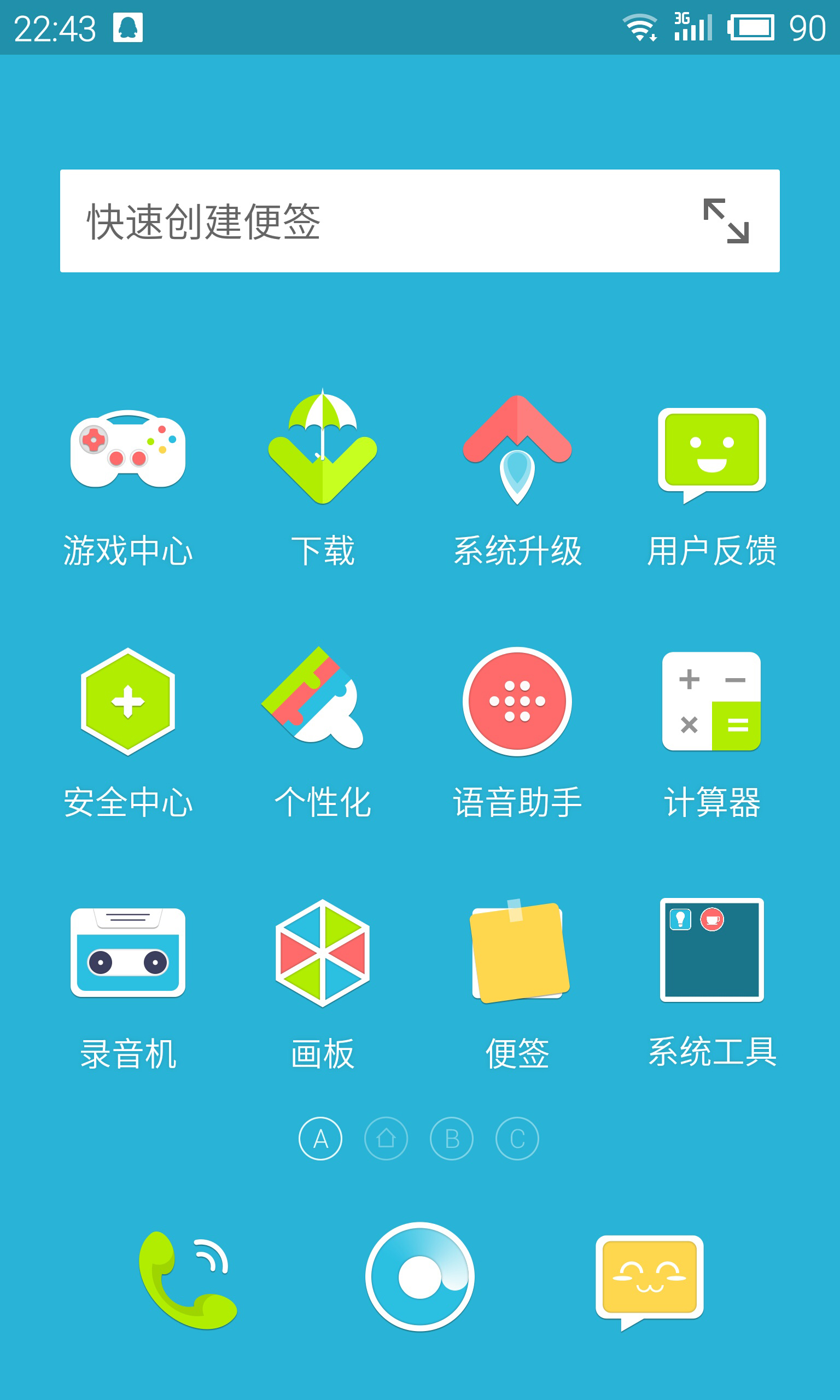Jump to page C indicator
The image size is (840, 1400).
[517, 1138]
